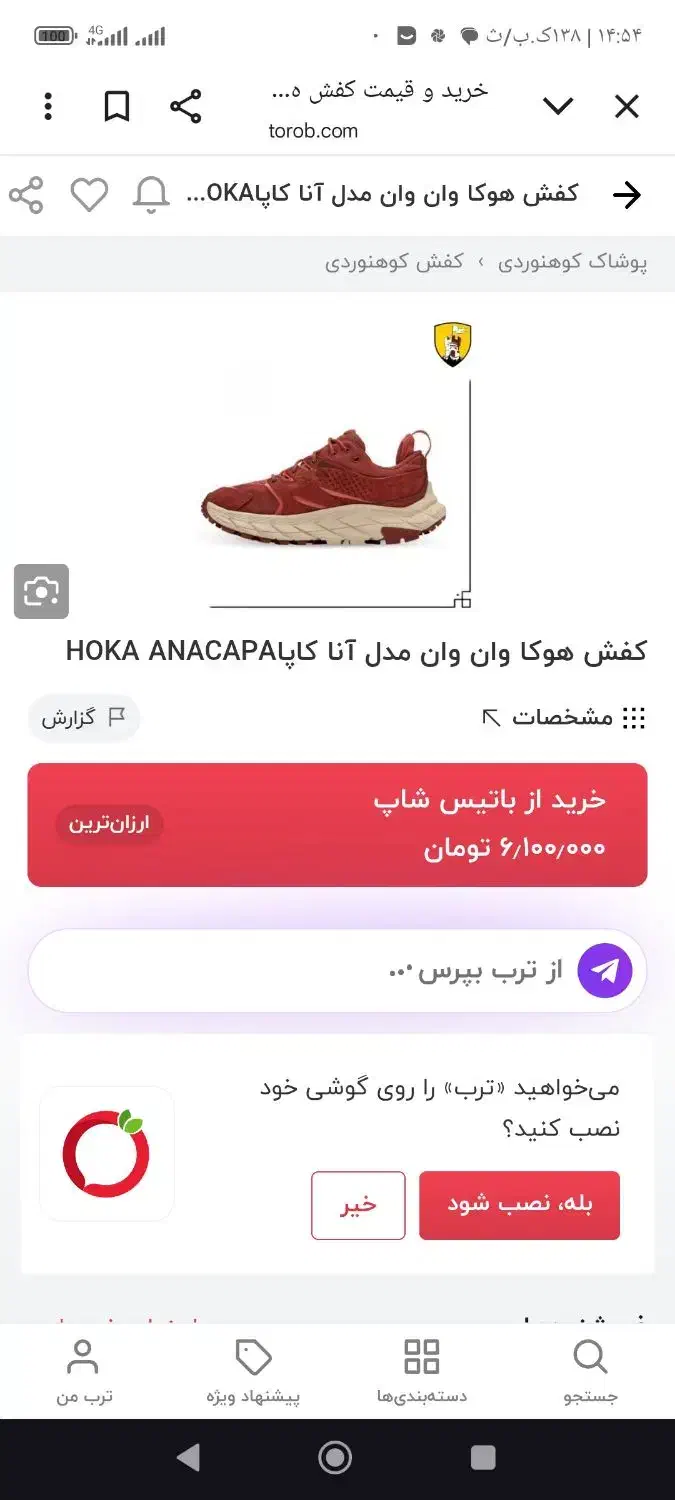This screenshot has height=1500, width=675.
Task: View product مشخصات
Action: pyautogui.click(x=564, y=717)
